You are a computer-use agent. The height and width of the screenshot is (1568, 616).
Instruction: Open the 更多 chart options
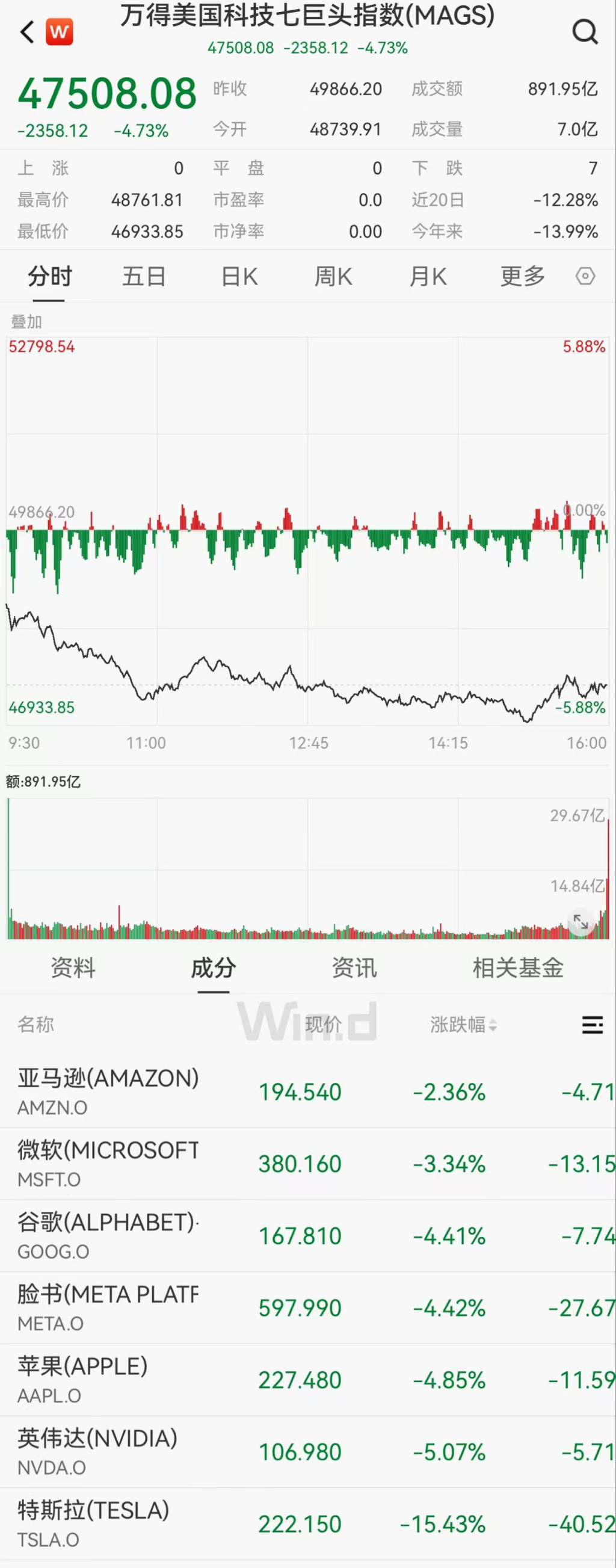click(522, 276)
